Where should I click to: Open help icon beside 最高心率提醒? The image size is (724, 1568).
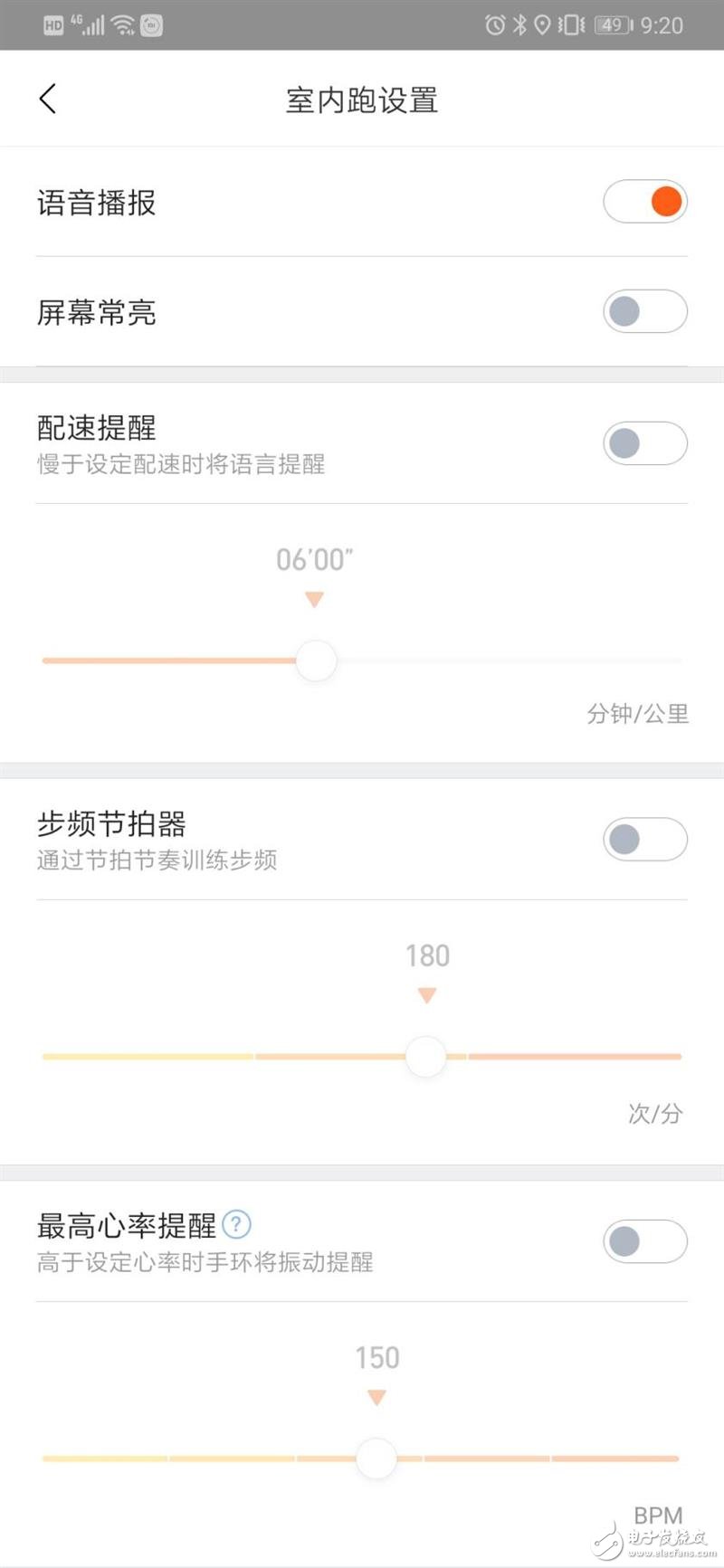236,1225
